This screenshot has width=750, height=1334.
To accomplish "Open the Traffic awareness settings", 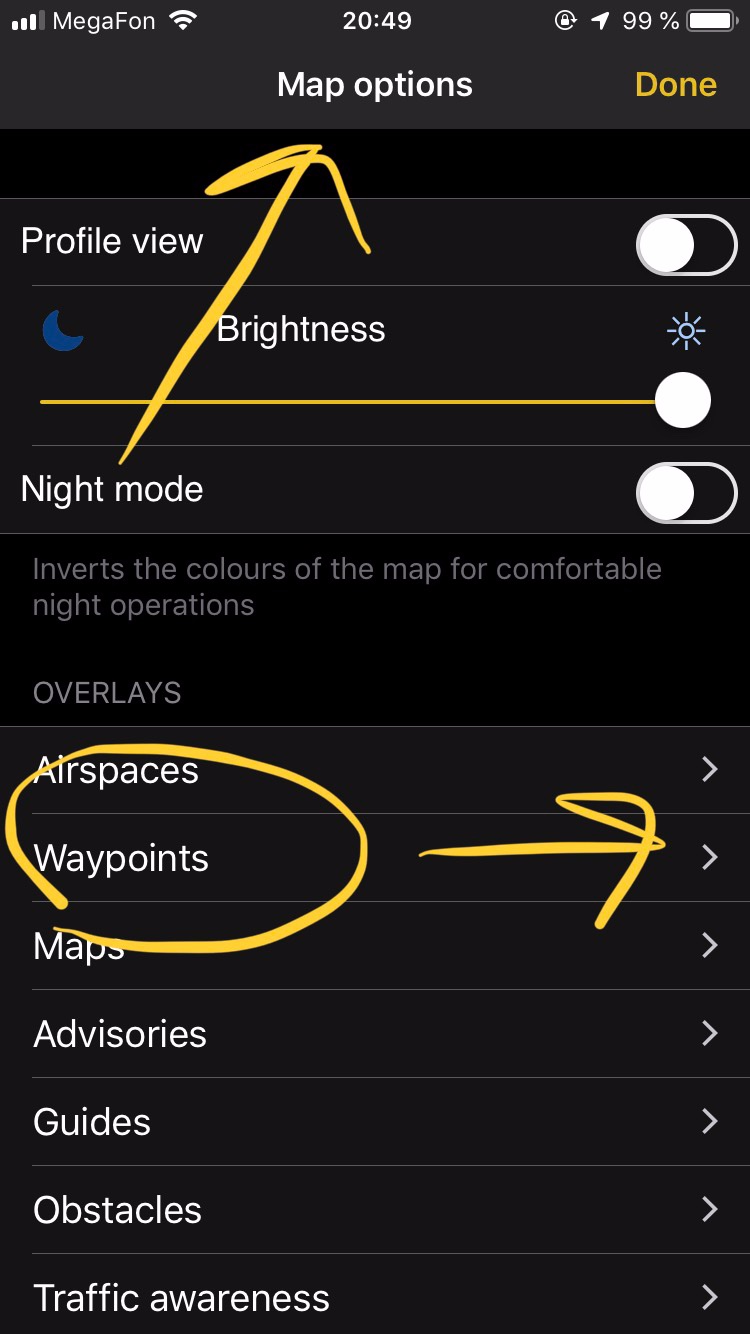I will (x=375, y=1297).
